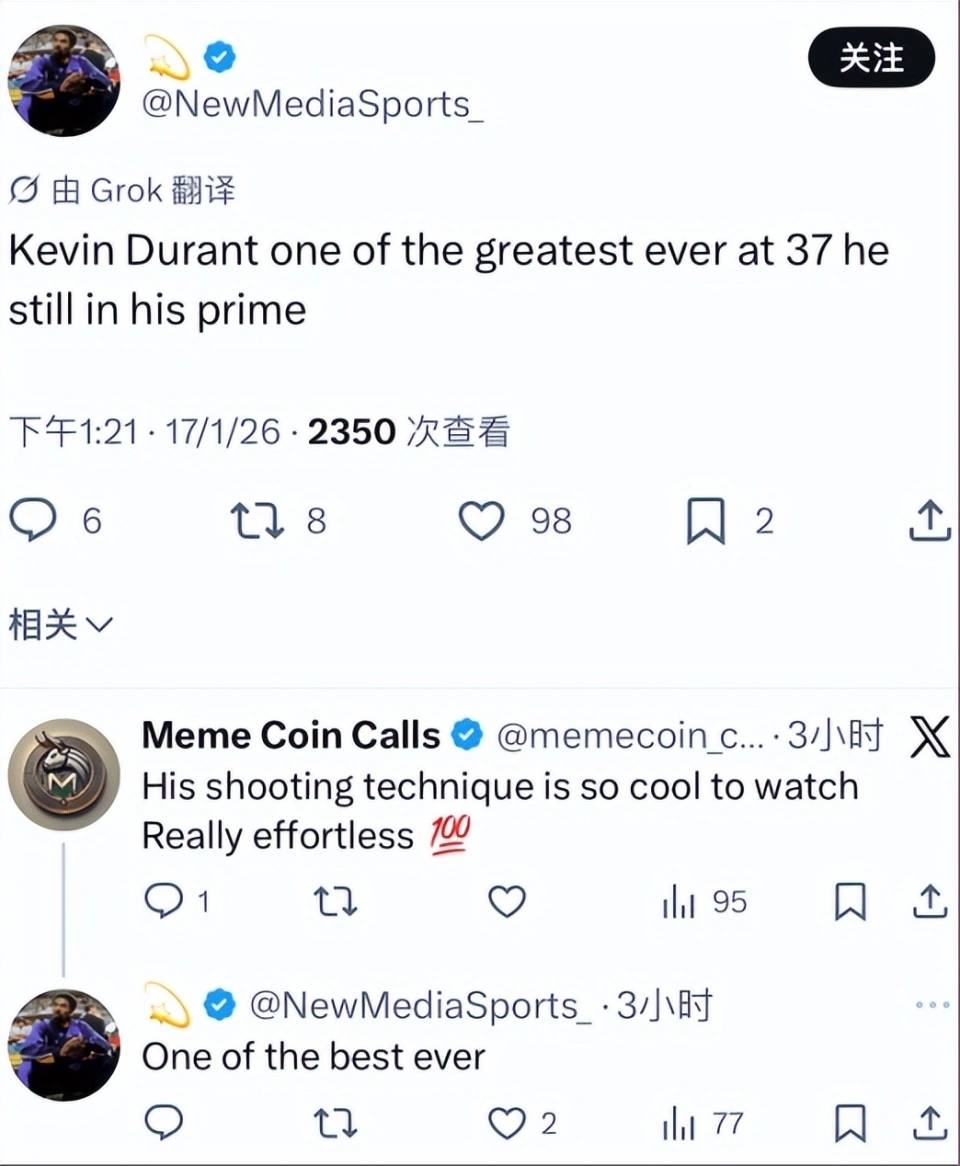Share Meme Coin Calls' comment
This screenshot has width=960, height=1166.
tap(928, 902)
